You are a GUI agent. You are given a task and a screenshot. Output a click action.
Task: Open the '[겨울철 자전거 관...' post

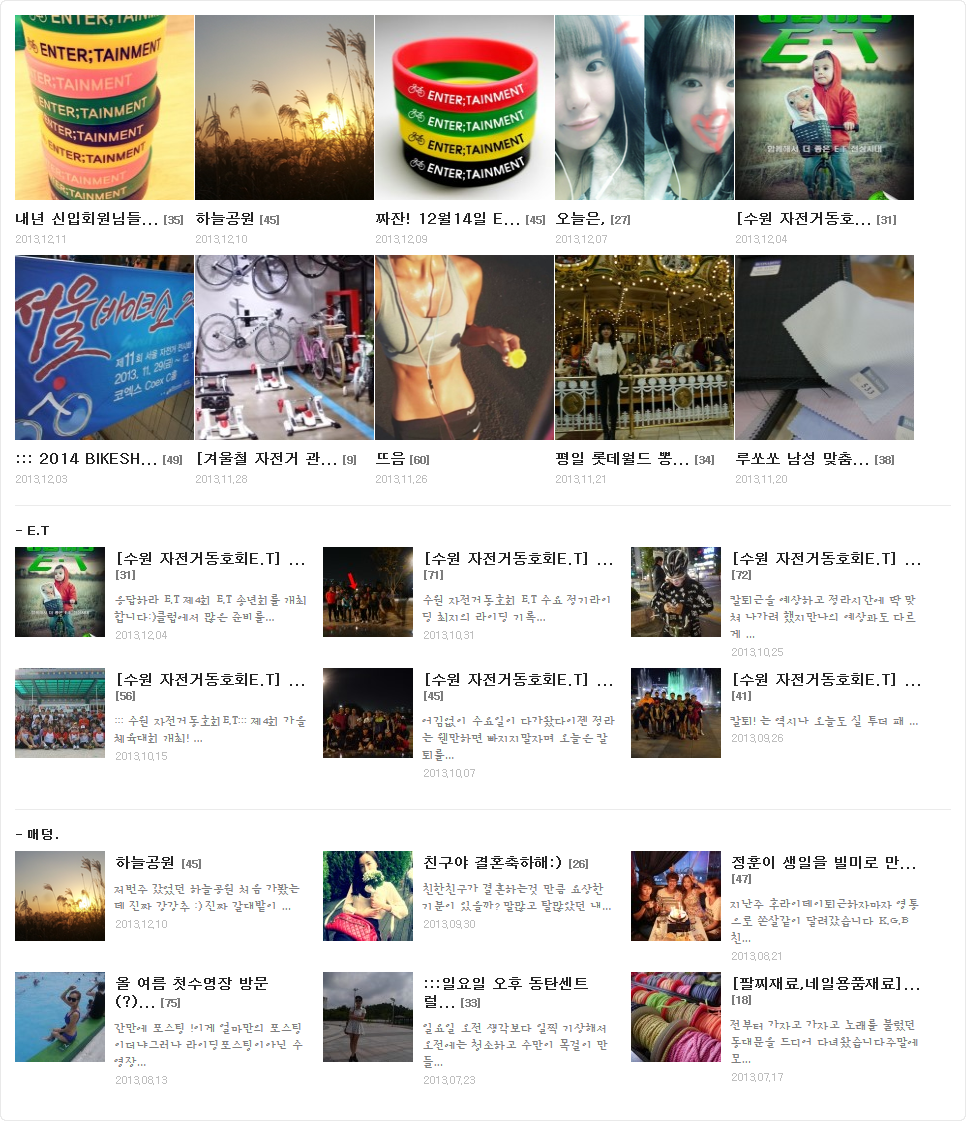tap(284, 347)
